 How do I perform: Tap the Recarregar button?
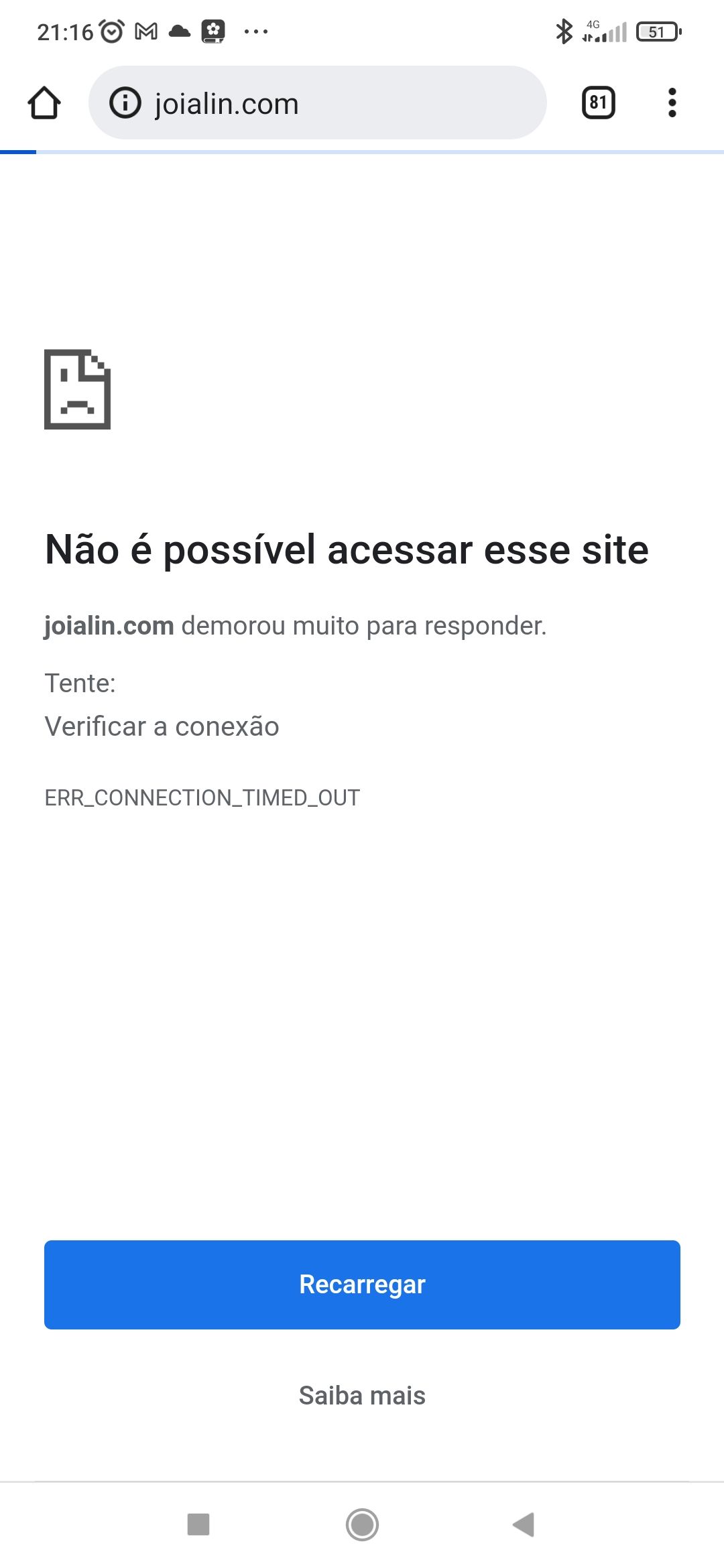(x=362, y=1285)
